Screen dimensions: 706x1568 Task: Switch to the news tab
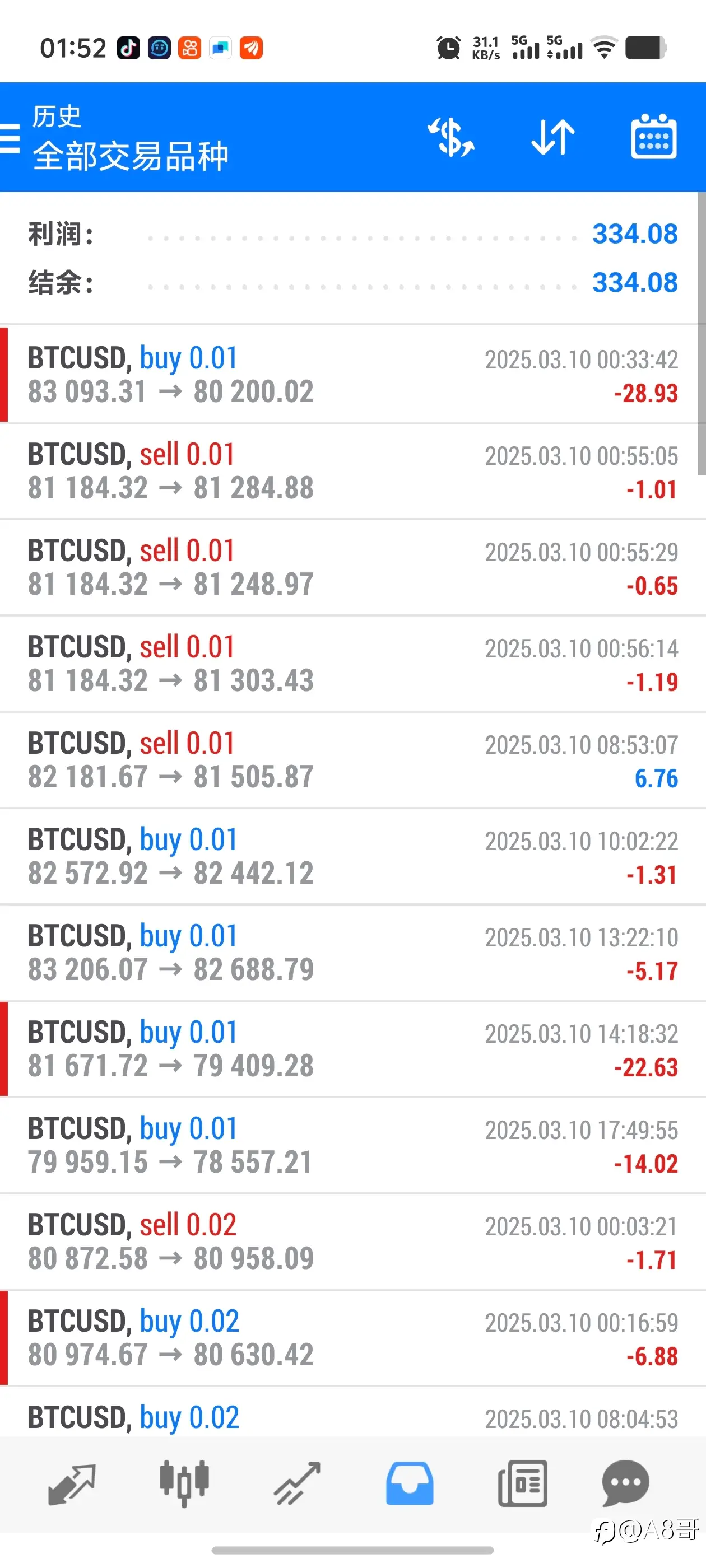[x=522, y=1483]
